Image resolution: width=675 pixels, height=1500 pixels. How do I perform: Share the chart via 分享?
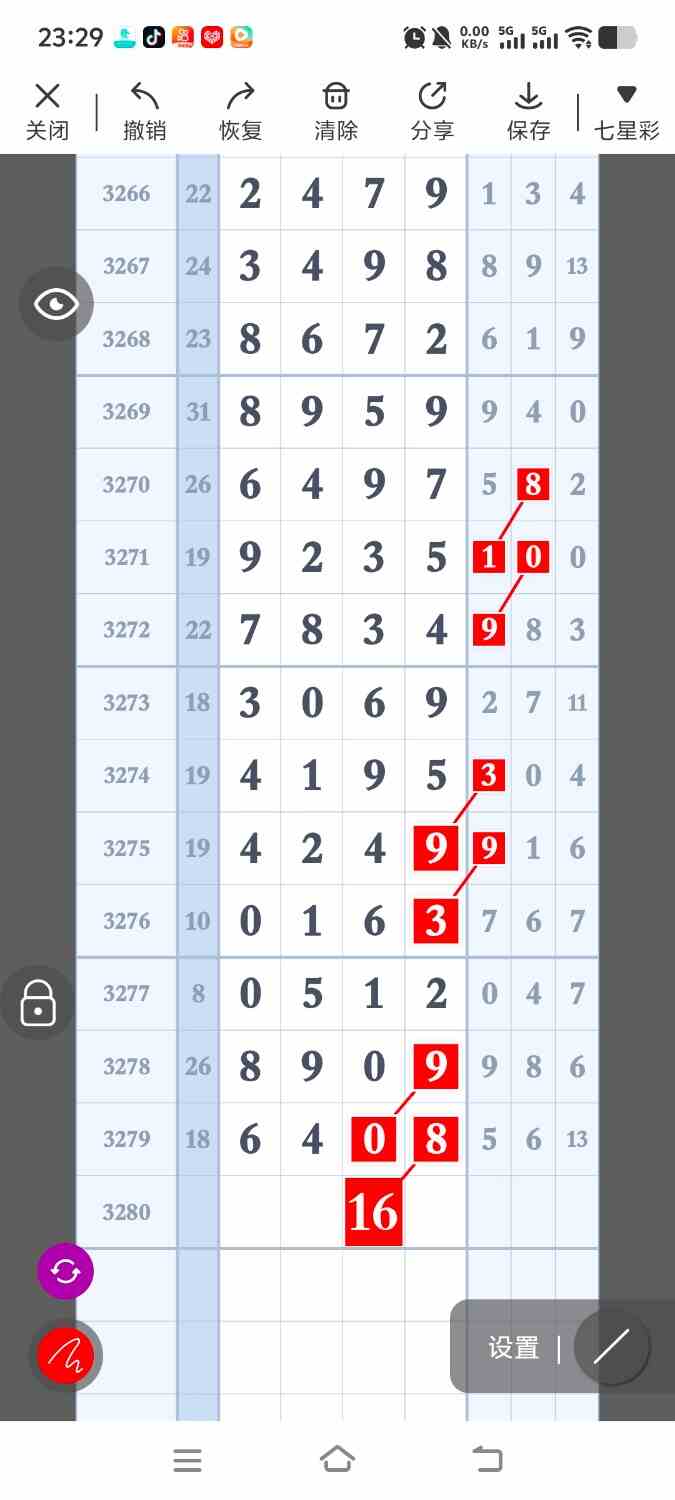pos(432,111)
